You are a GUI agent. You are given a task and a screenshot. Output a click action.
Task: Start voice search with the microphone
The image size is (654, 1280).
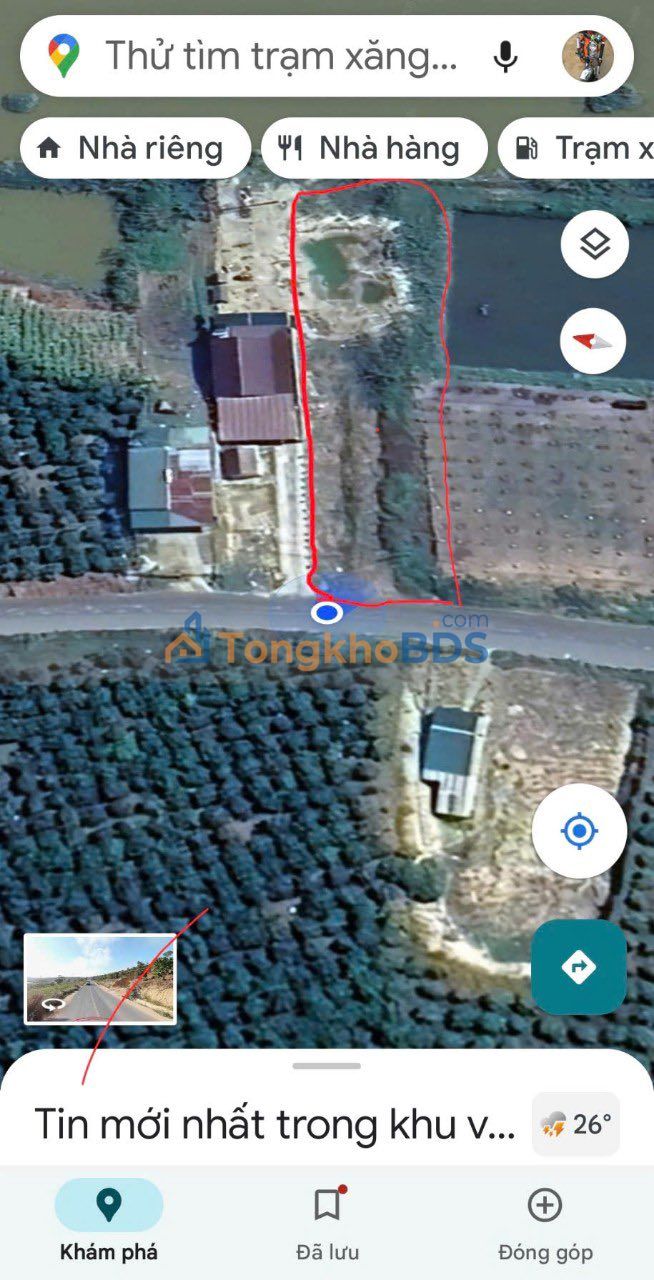[506, 56]
